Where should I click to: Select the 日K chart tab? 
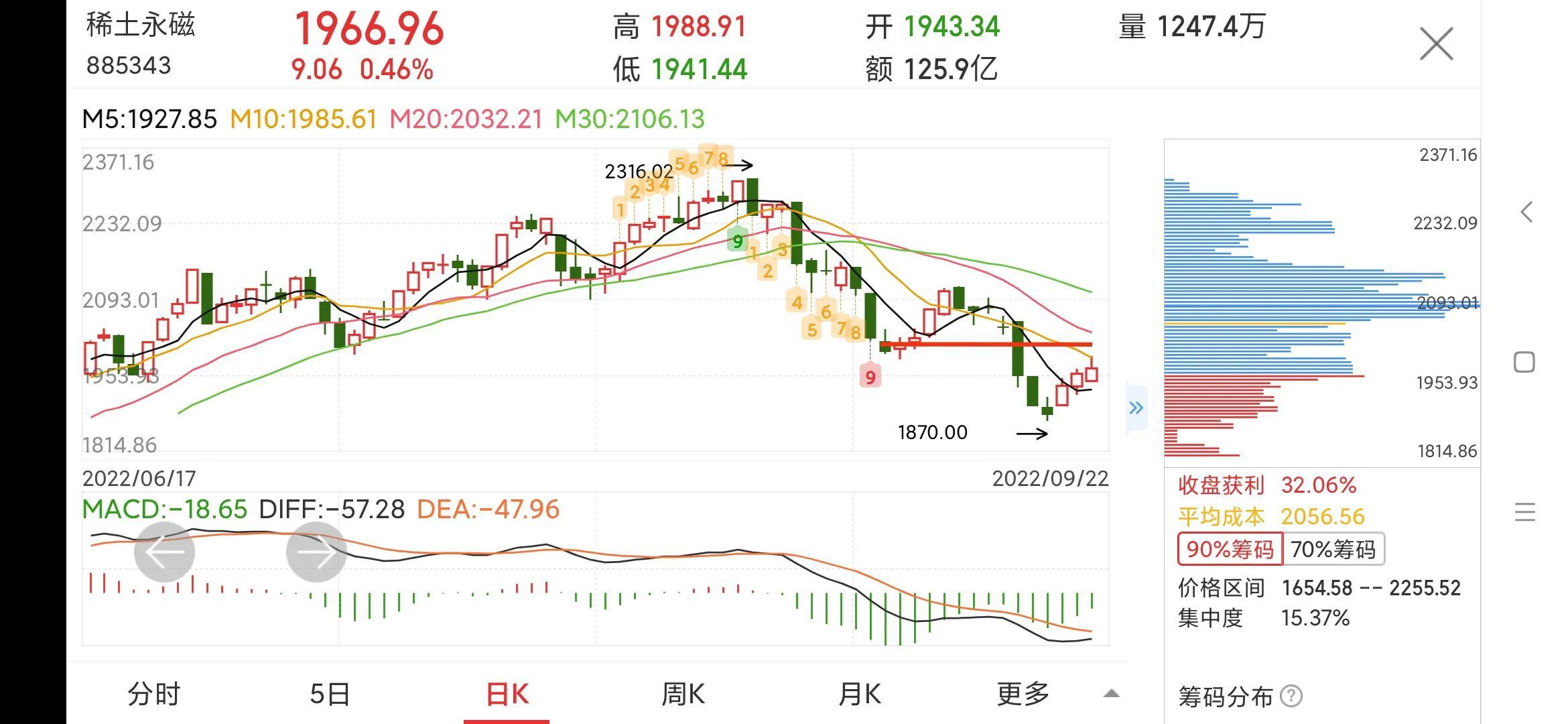(x=507, y=695)
